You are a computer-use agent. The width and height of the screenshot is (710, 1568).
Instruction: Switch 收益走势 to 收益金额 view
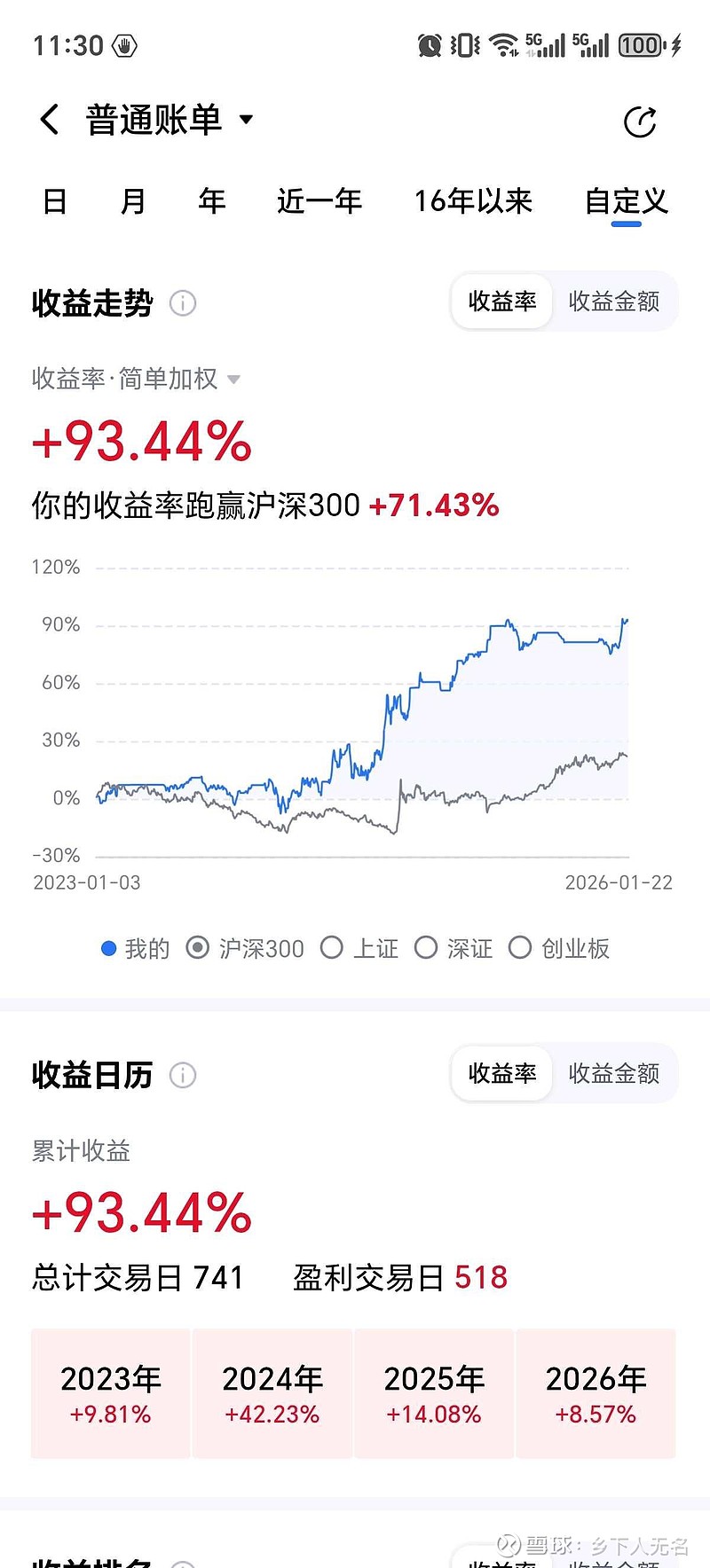tap(615, 302)
